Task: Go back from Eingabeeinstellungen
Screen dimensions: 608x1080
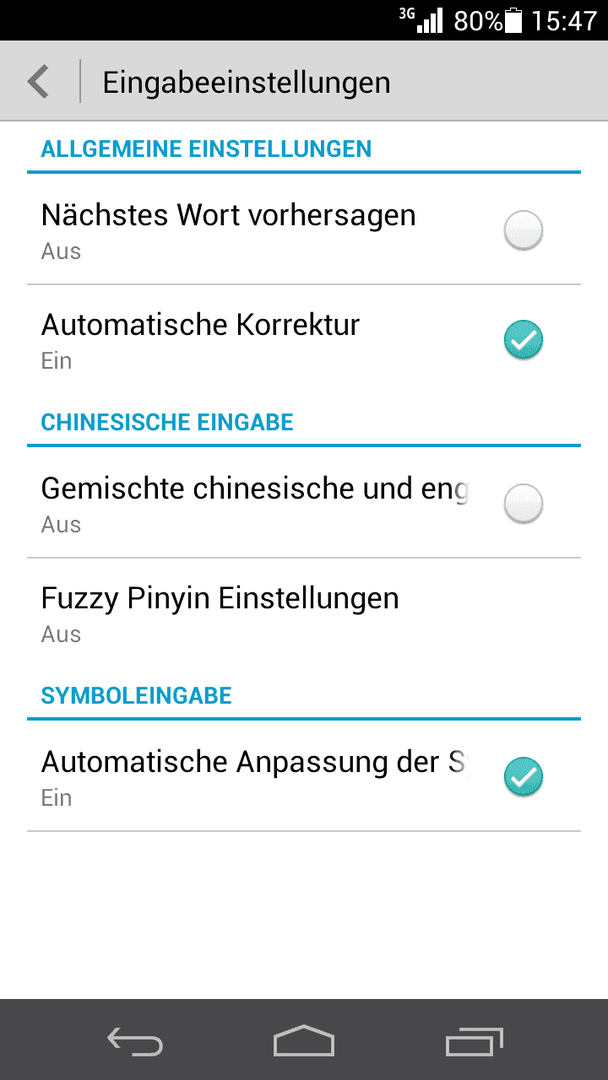Action: pos(39,82)
